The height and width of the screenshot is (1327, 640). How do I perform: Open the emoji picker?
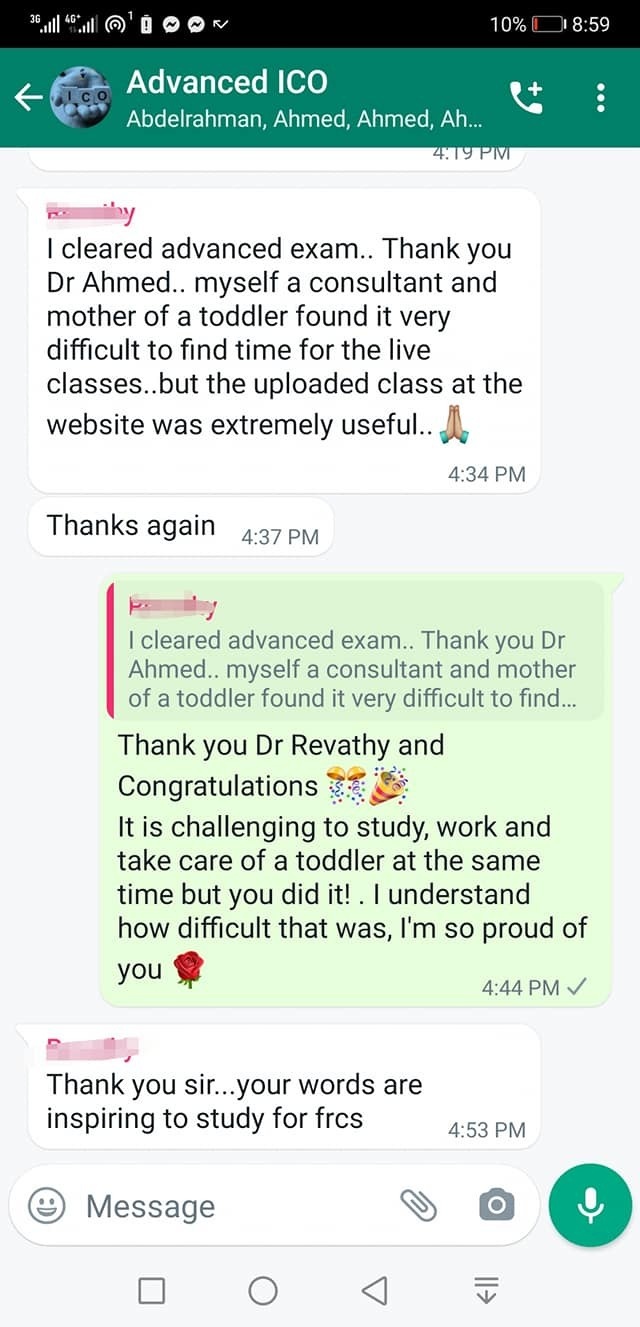tap(46, 1206)
